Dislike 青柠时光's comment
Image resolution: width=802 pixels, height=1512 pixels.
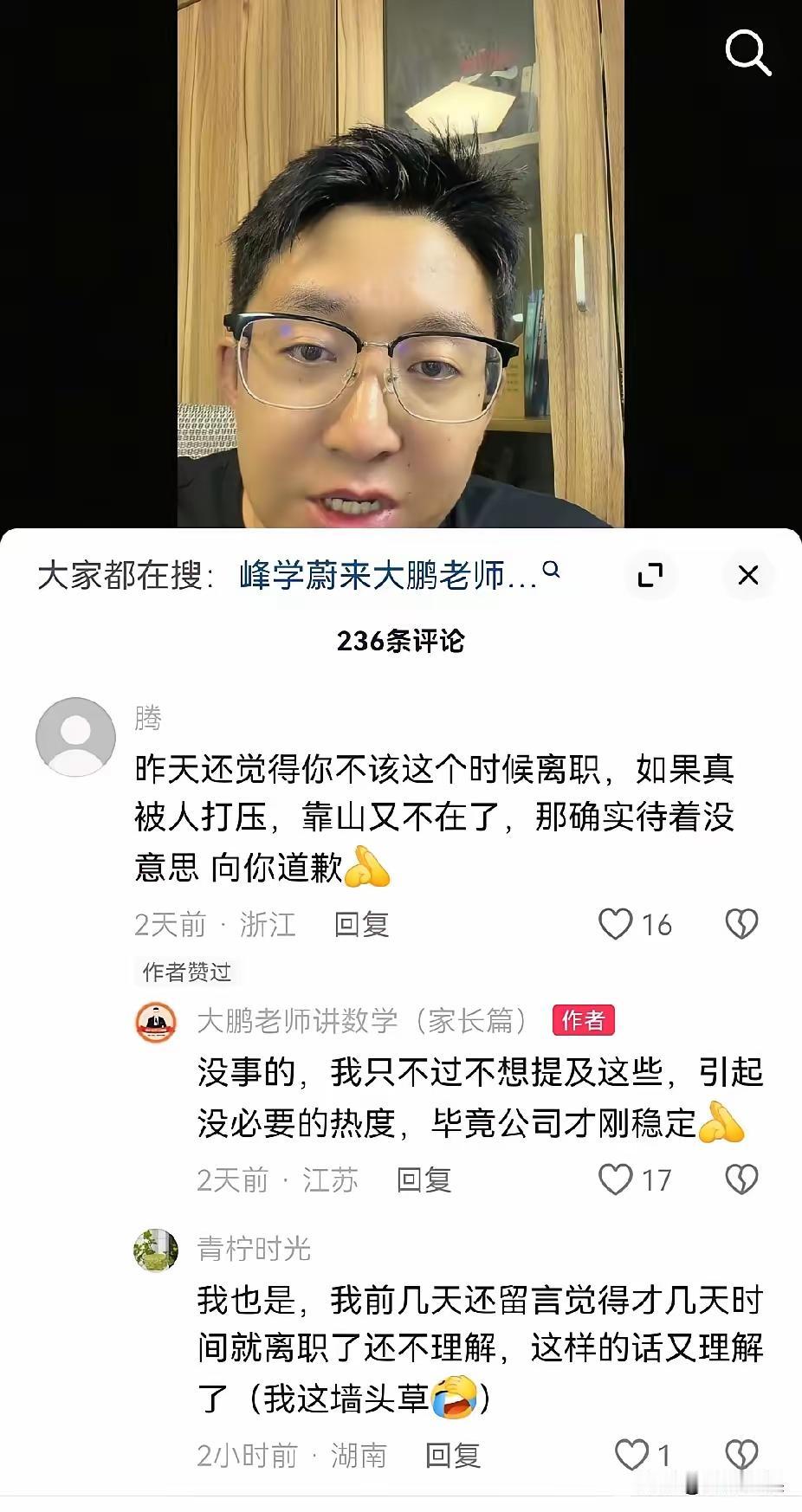[x=741, y=1455]
